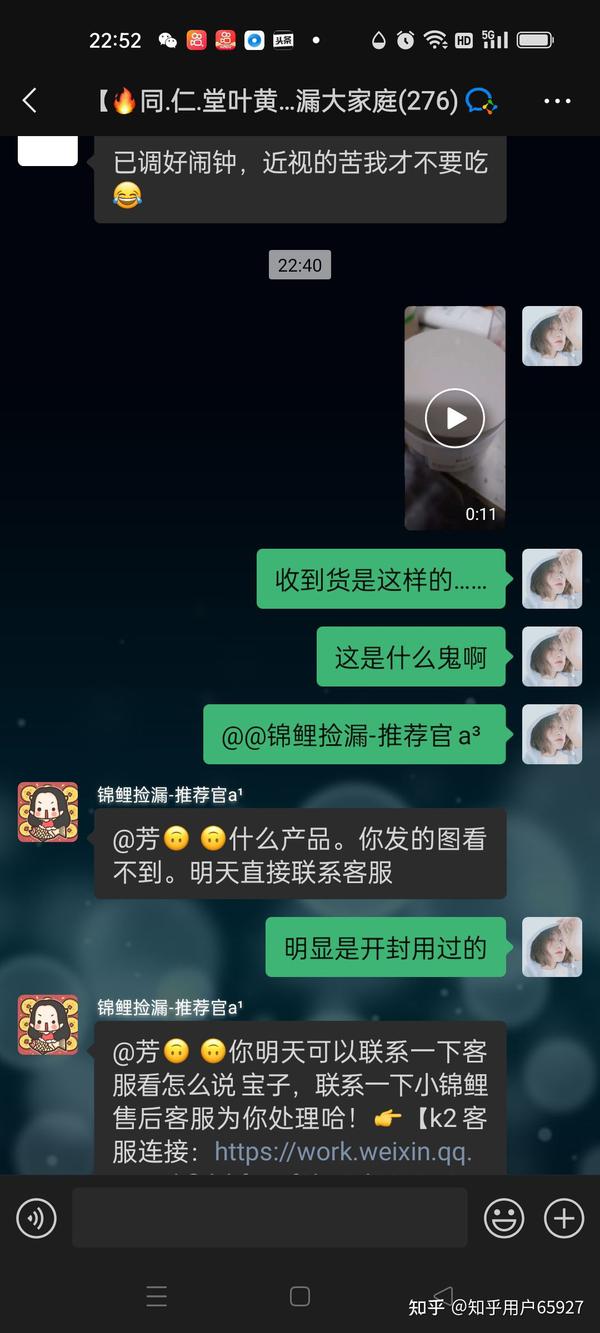Open the group chat overflow menu
600x1333 pixels.
557,101
